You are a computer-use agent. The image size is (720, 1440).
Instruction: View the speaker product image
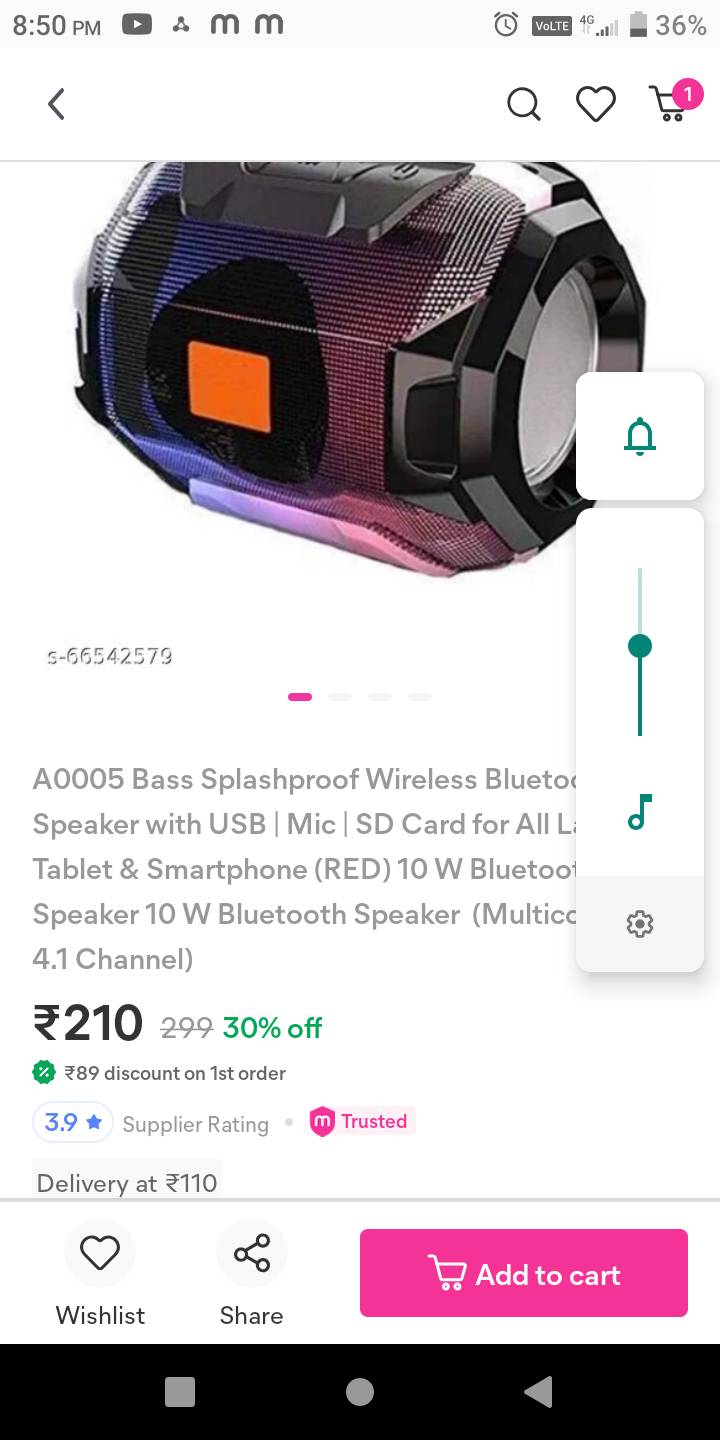(360, 370)
